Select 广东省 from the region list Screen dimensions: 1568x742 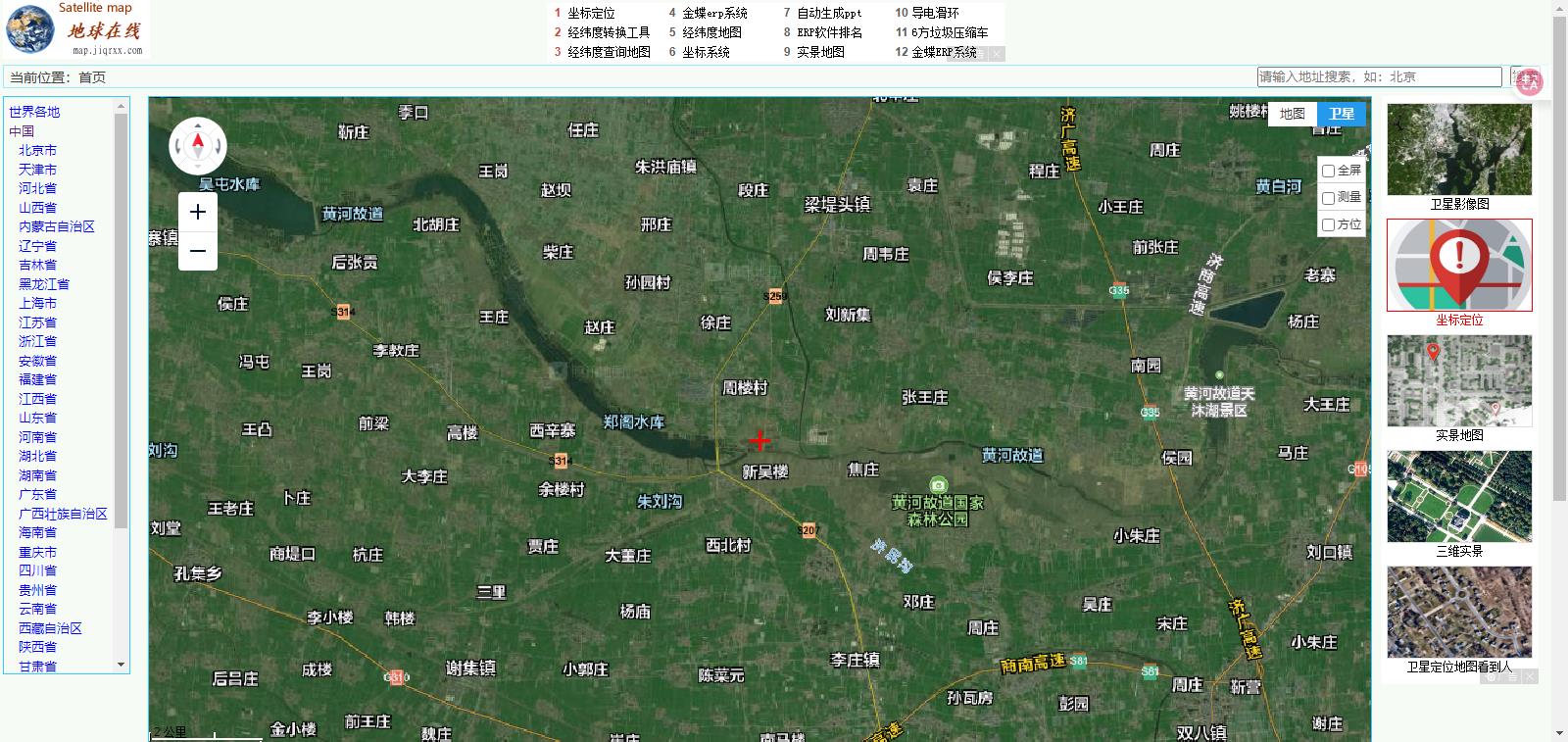(x=37, y=494)
